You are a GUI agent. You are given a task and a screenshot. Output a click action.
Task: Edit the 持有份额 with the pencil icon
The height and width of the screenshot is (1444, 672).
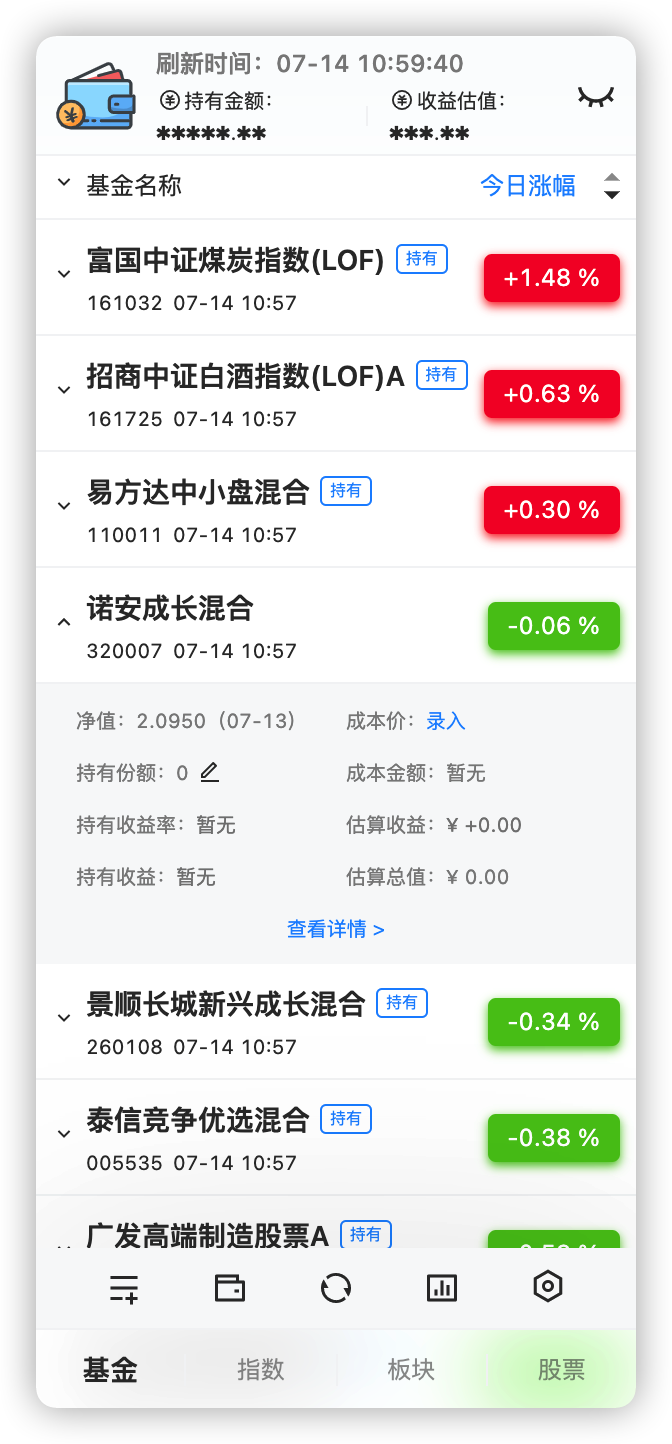coord(209,772)
